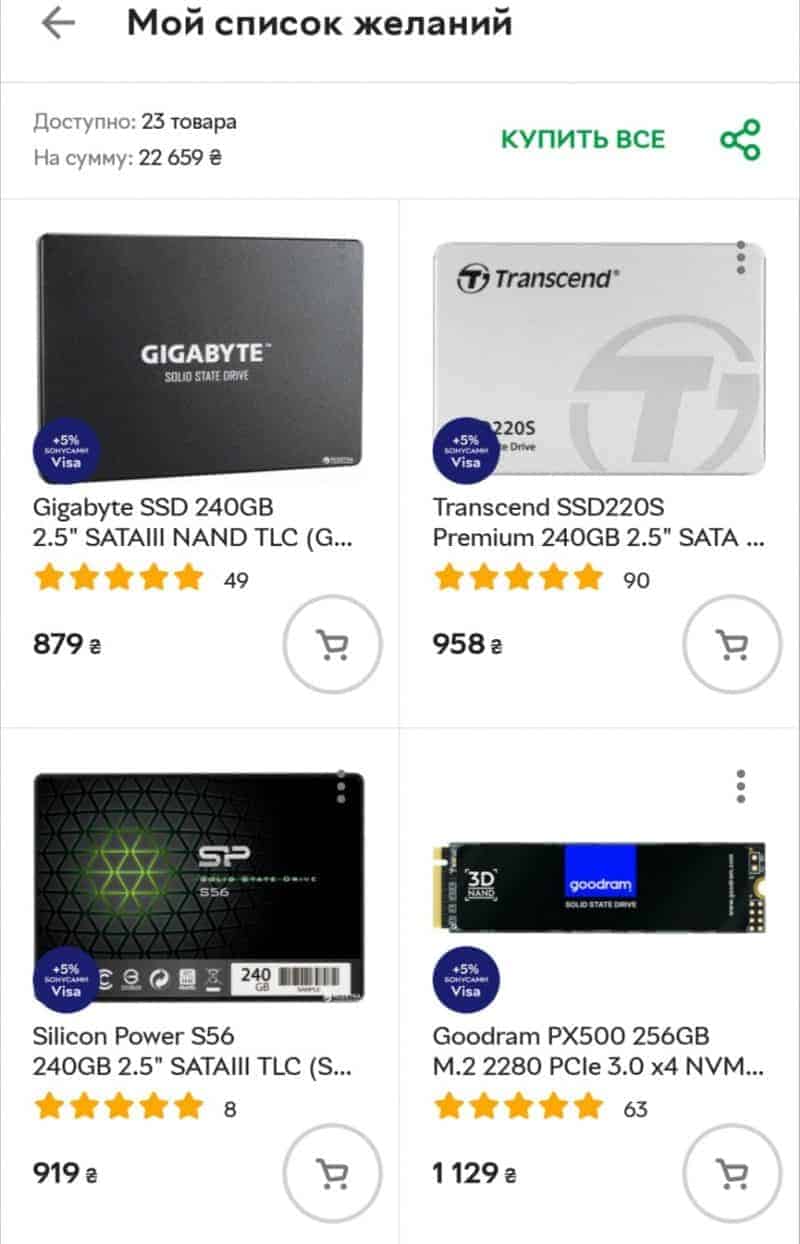Open overflow menu on Transcend SSD220S card
800x1244 pixels.
(x=741, y=257)
